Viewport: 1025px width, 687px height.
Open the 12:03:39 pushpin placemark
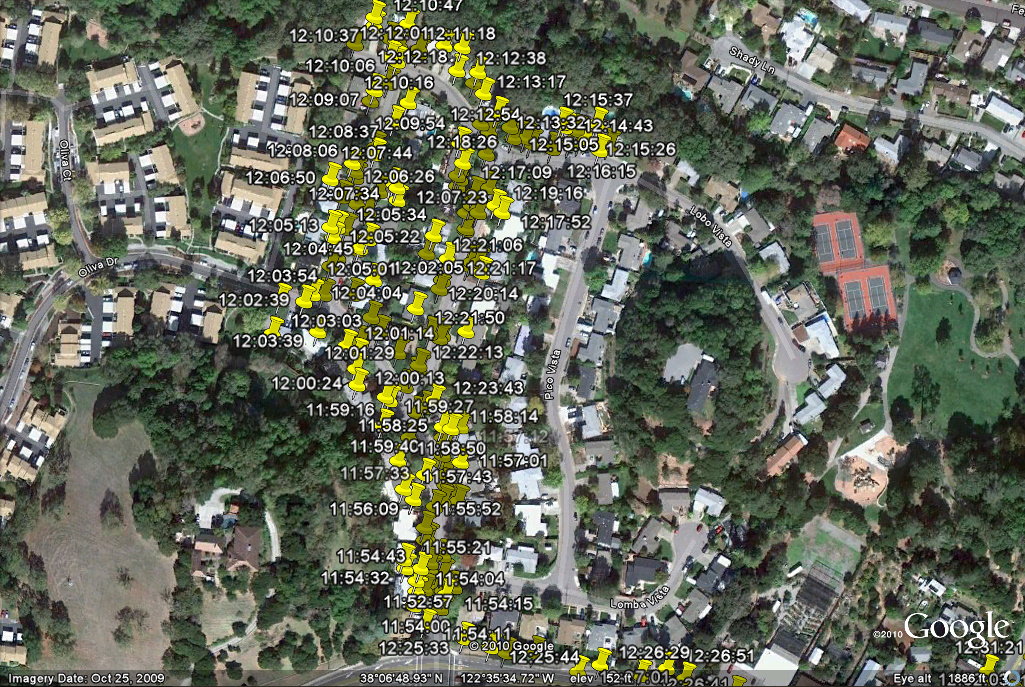click(275, 327)
